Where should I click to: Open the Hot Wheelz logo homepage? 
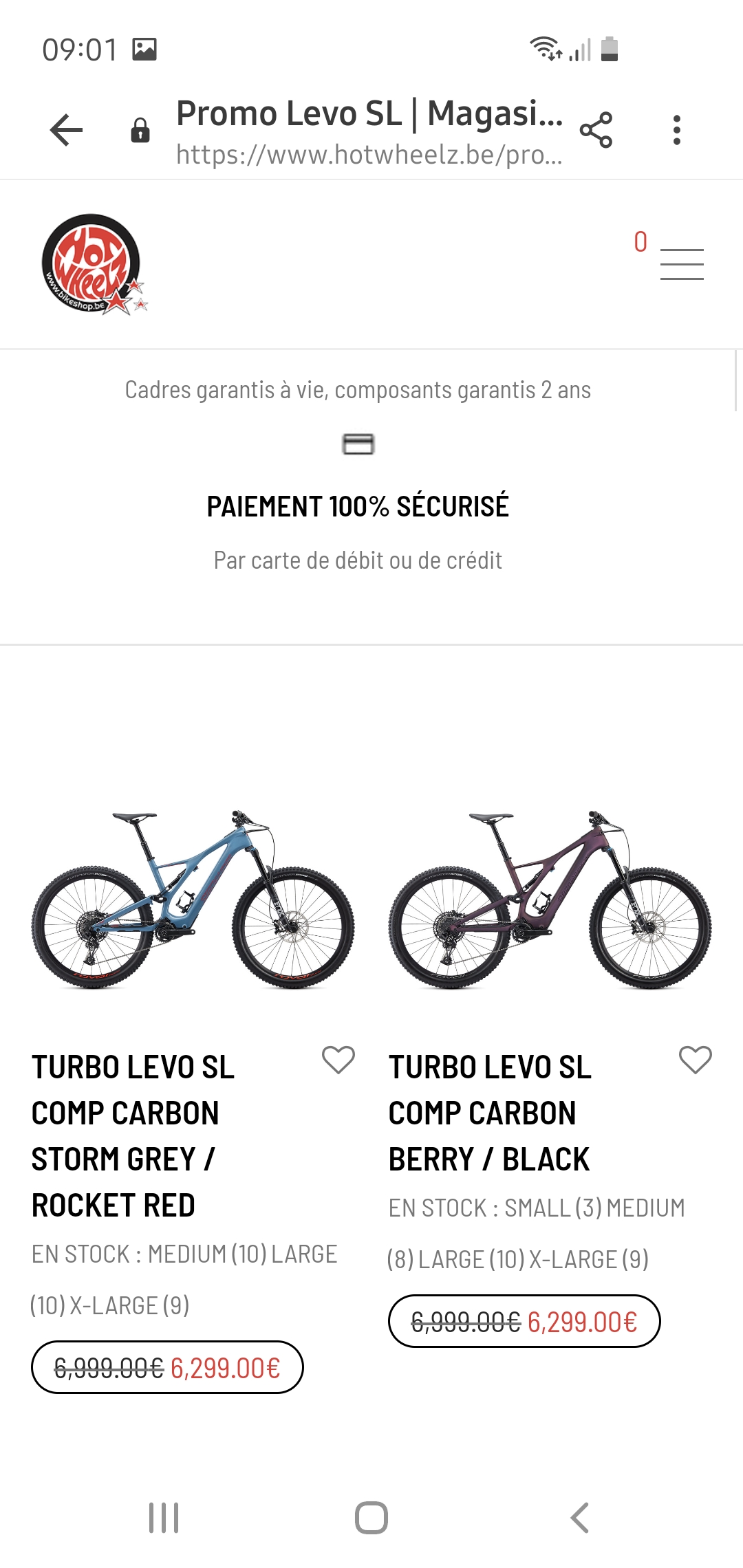[95, 265]
